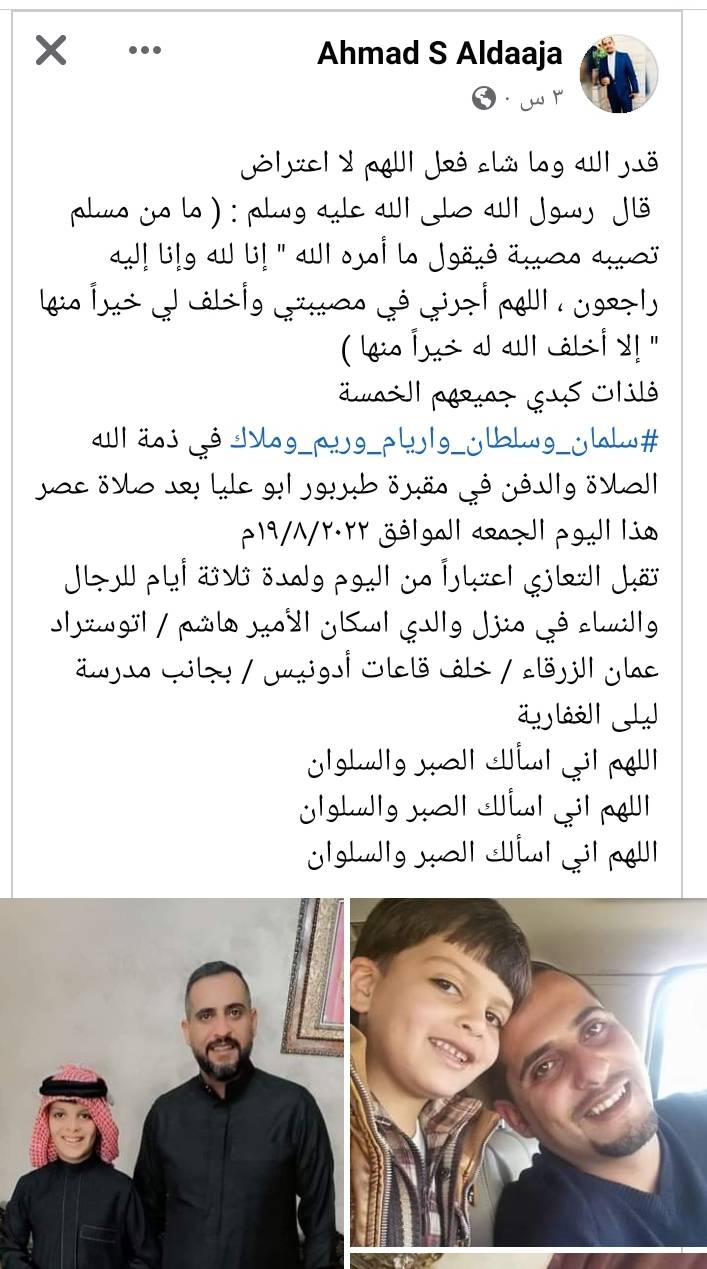Open Ahmad S Aldaaja's profile picture
This screenshot has height=1269, width=707.
click(619, 72)
